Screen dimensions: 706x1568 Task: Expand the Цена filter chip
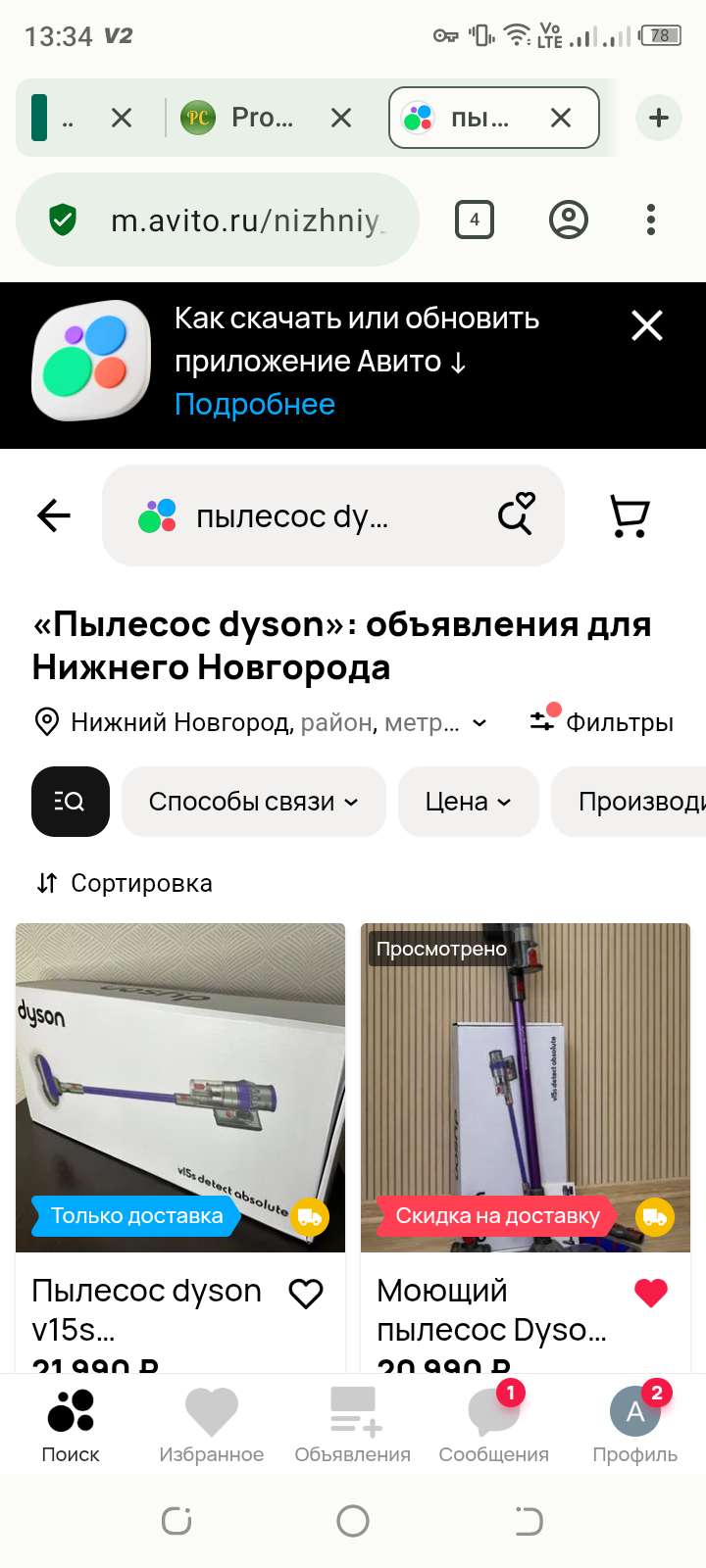pyautogui.click(x=469, y=802)
